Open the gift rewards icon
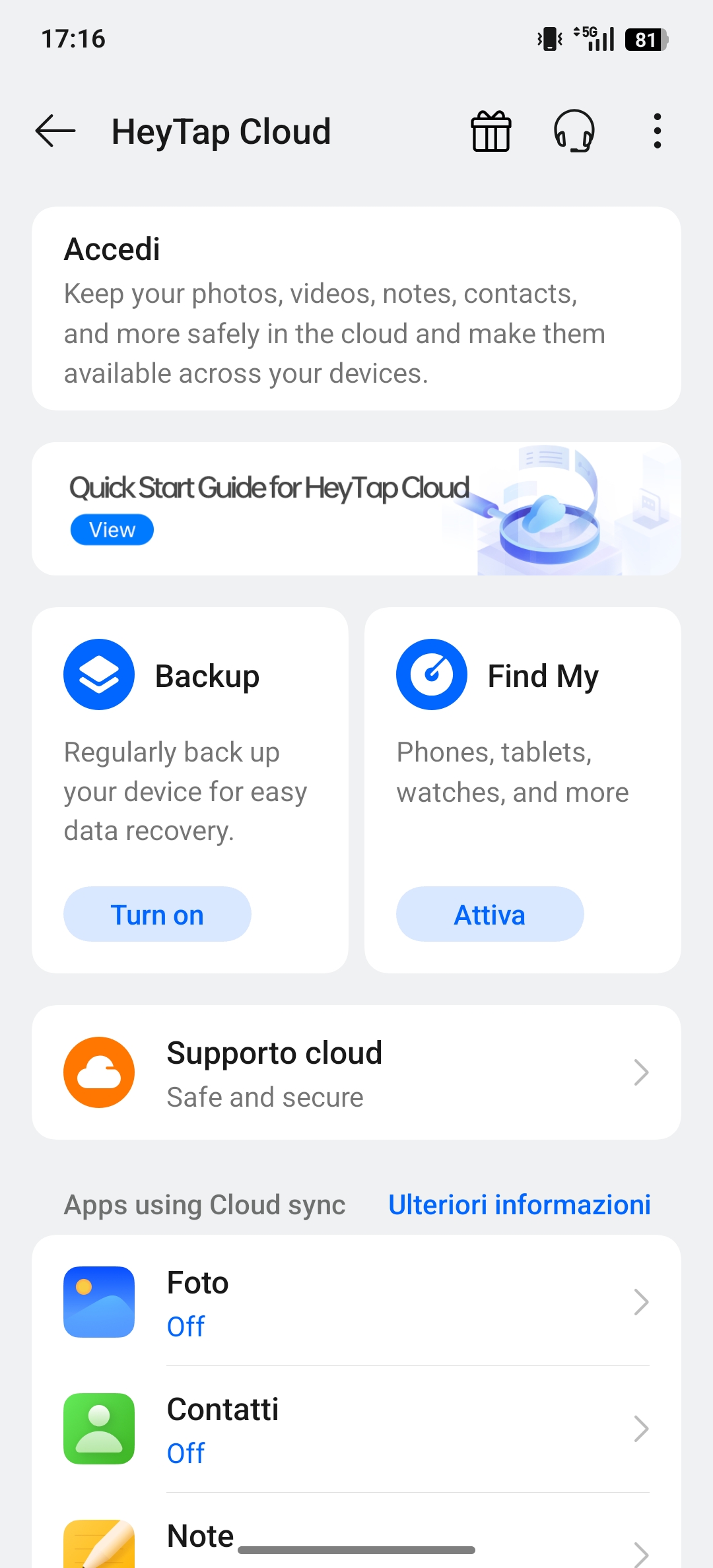Image resolution: width=713 pixels, height=1568 pixels. [491, 131]
